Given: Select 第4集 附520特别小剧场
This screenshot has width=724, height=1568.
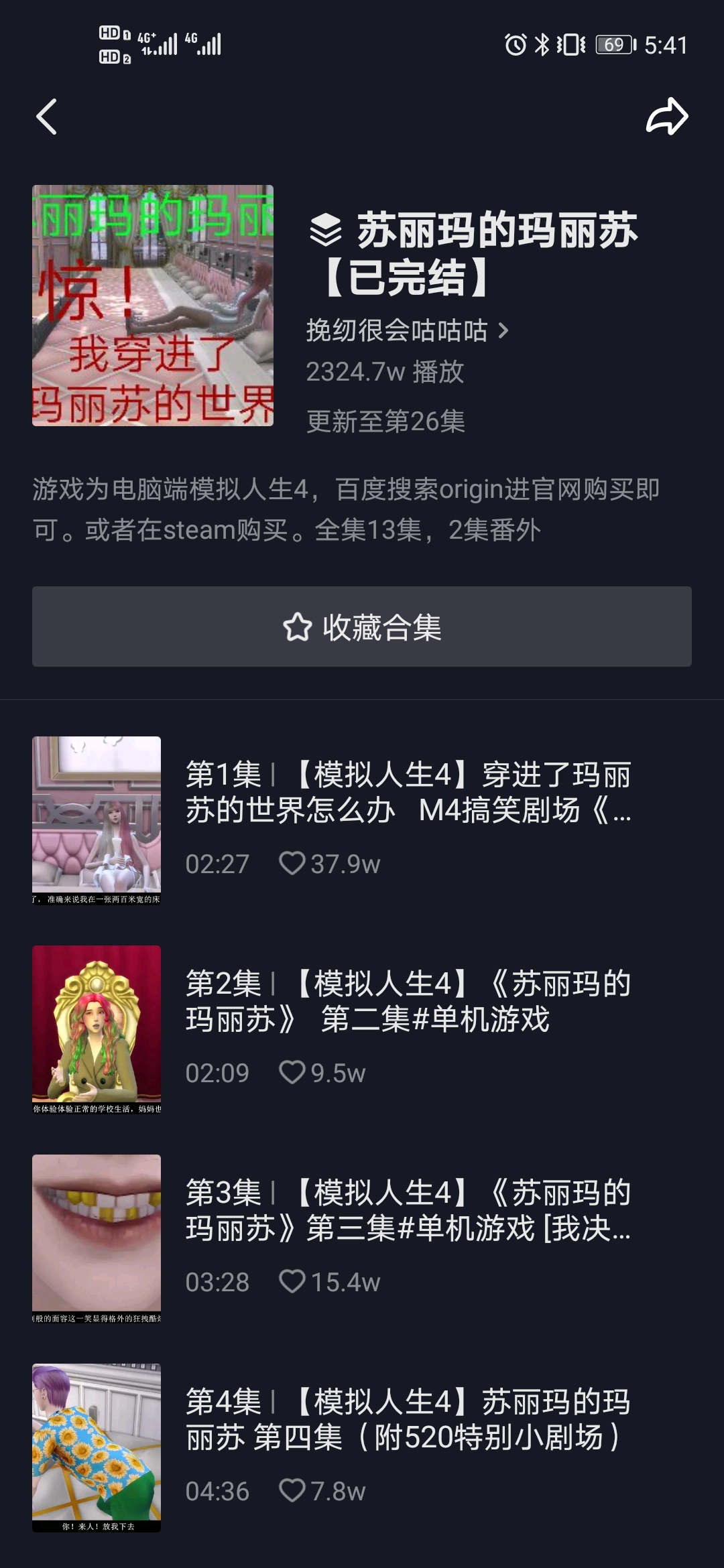Looking at the screenshot, I should pyautogui.click(x=408, y=1420).
